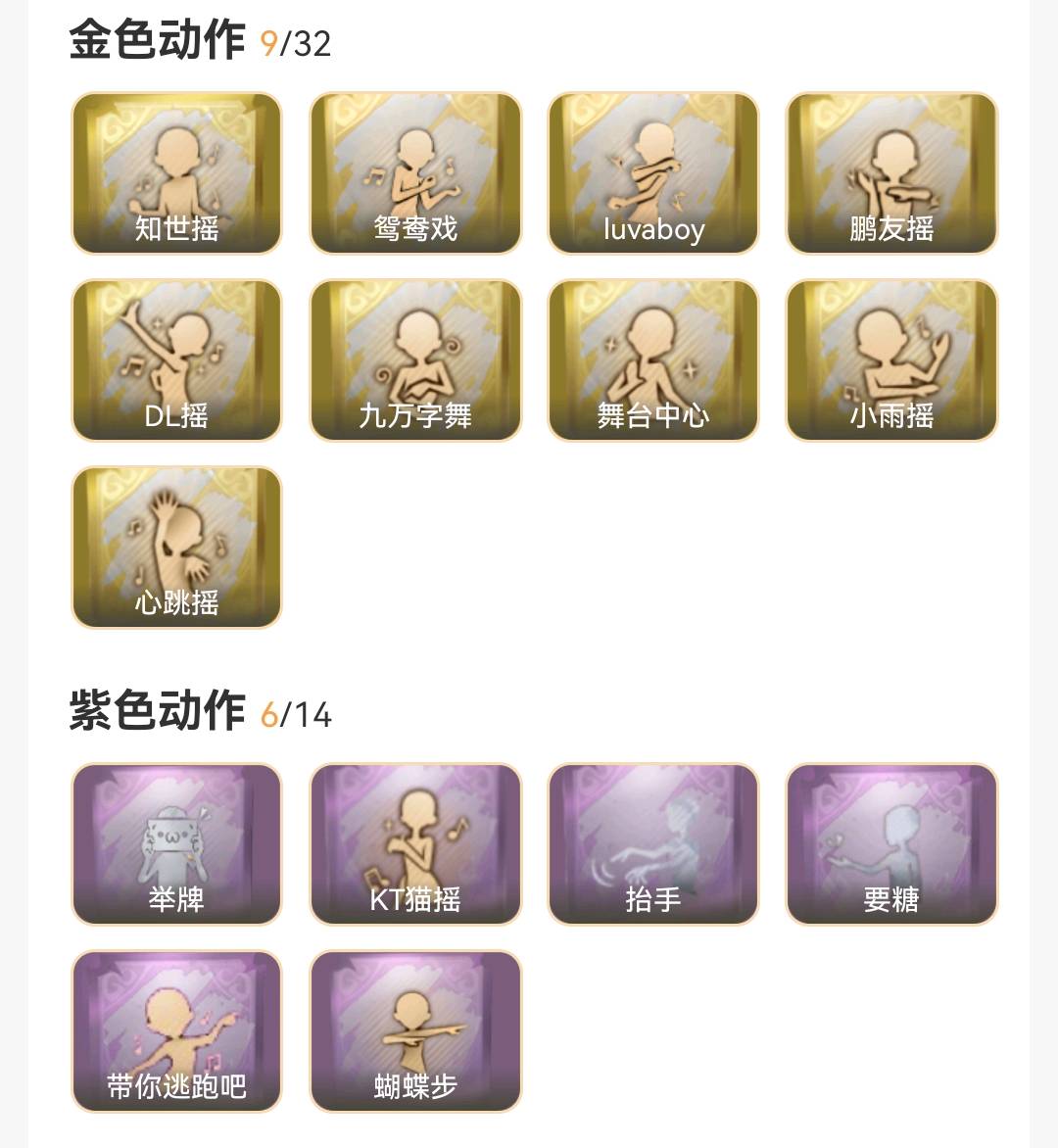Open the 举牌 purple action tile

[x=176, y=844]
